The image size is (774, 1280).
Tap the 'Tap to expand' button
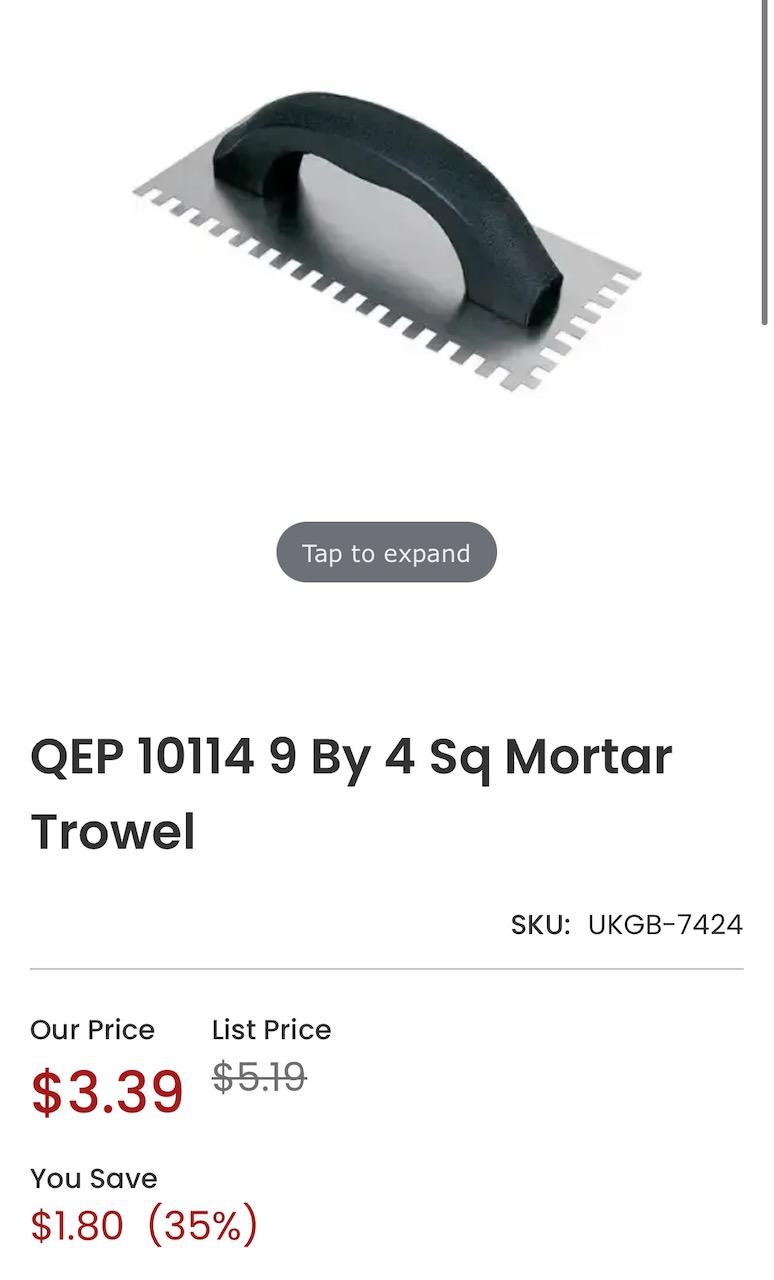coord(386,553)
